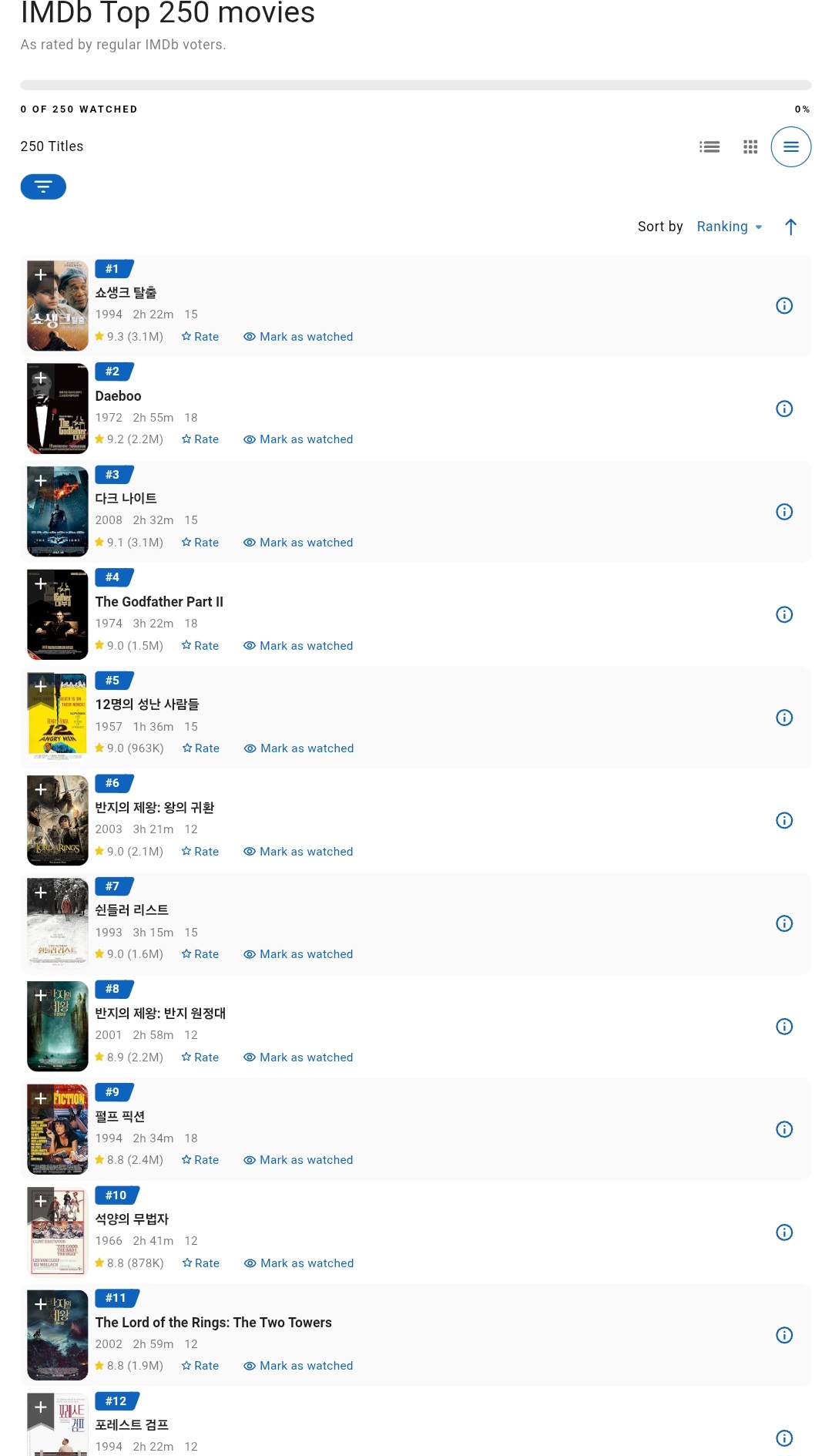Open 석양의 무법자 movie title
Screen dimensions: 832x1456
(x=132, y=1219)
